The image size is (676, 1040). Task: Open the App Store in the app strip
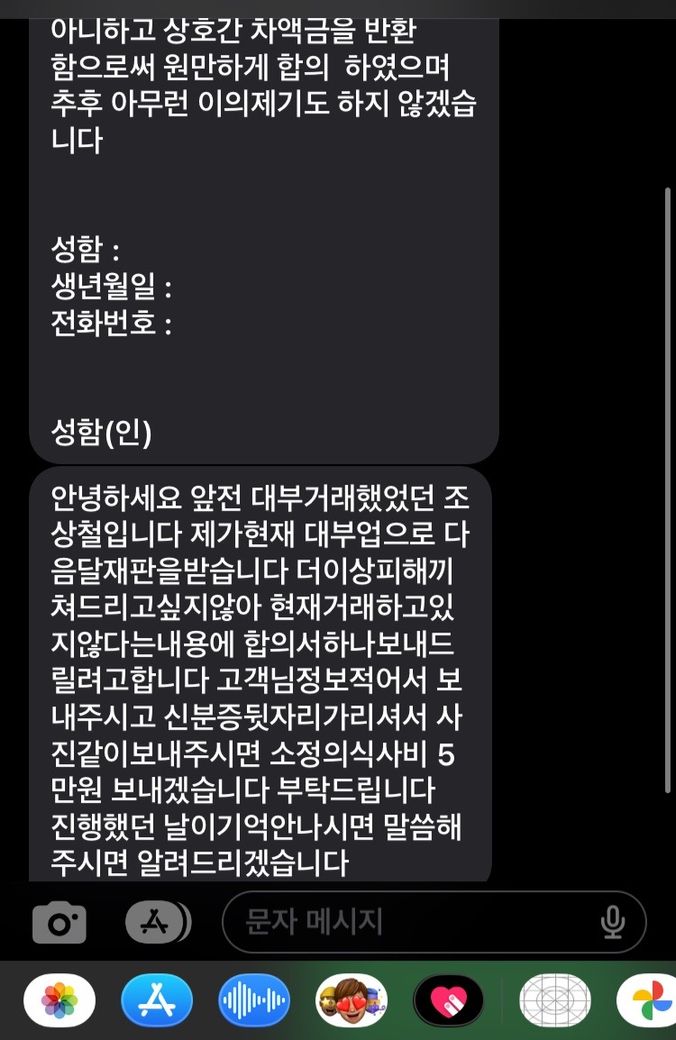[156, 1000]
